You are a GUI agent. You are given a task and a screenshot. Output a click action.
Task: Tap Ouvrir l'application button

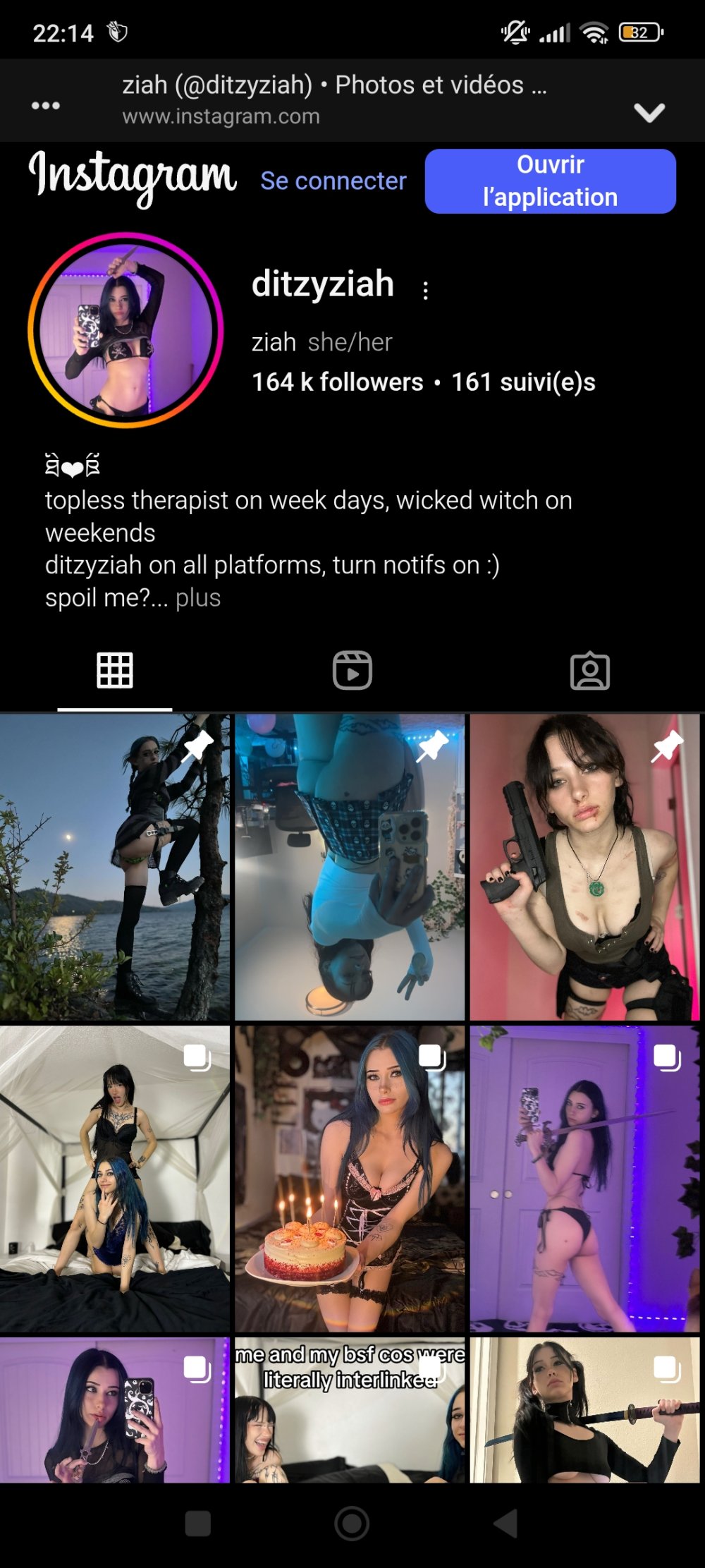[550, 181]
